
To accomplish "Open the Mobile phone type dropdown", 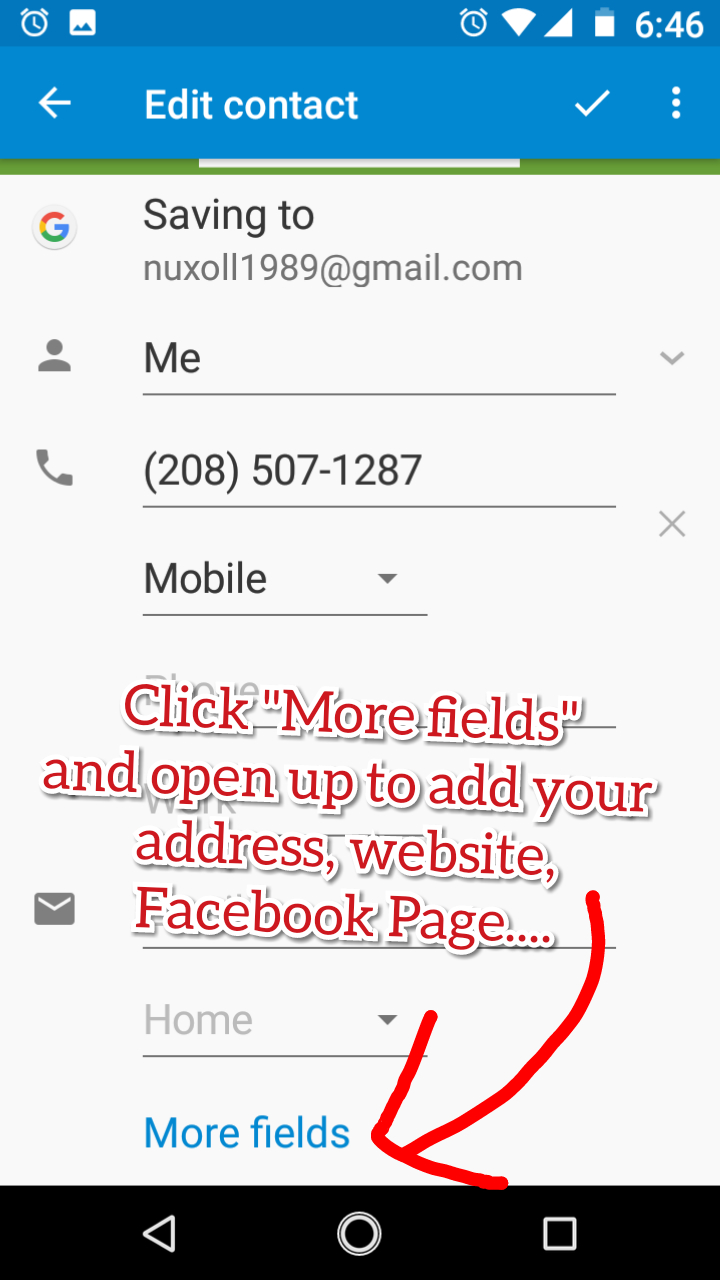I will click(x=284, y=579).
